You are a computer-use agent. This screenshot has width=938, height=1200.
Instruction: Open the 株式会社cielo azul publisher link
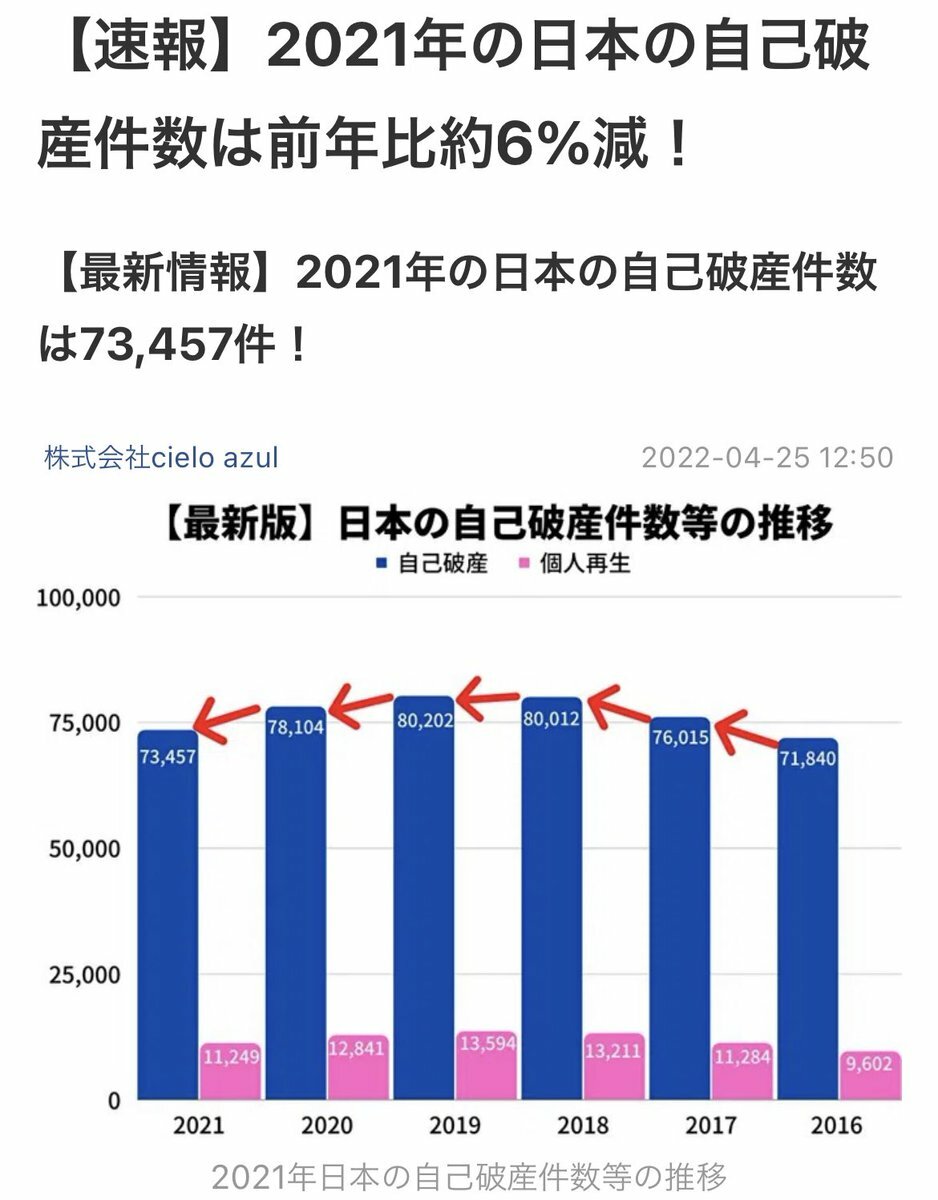click(x=161, y=458)
